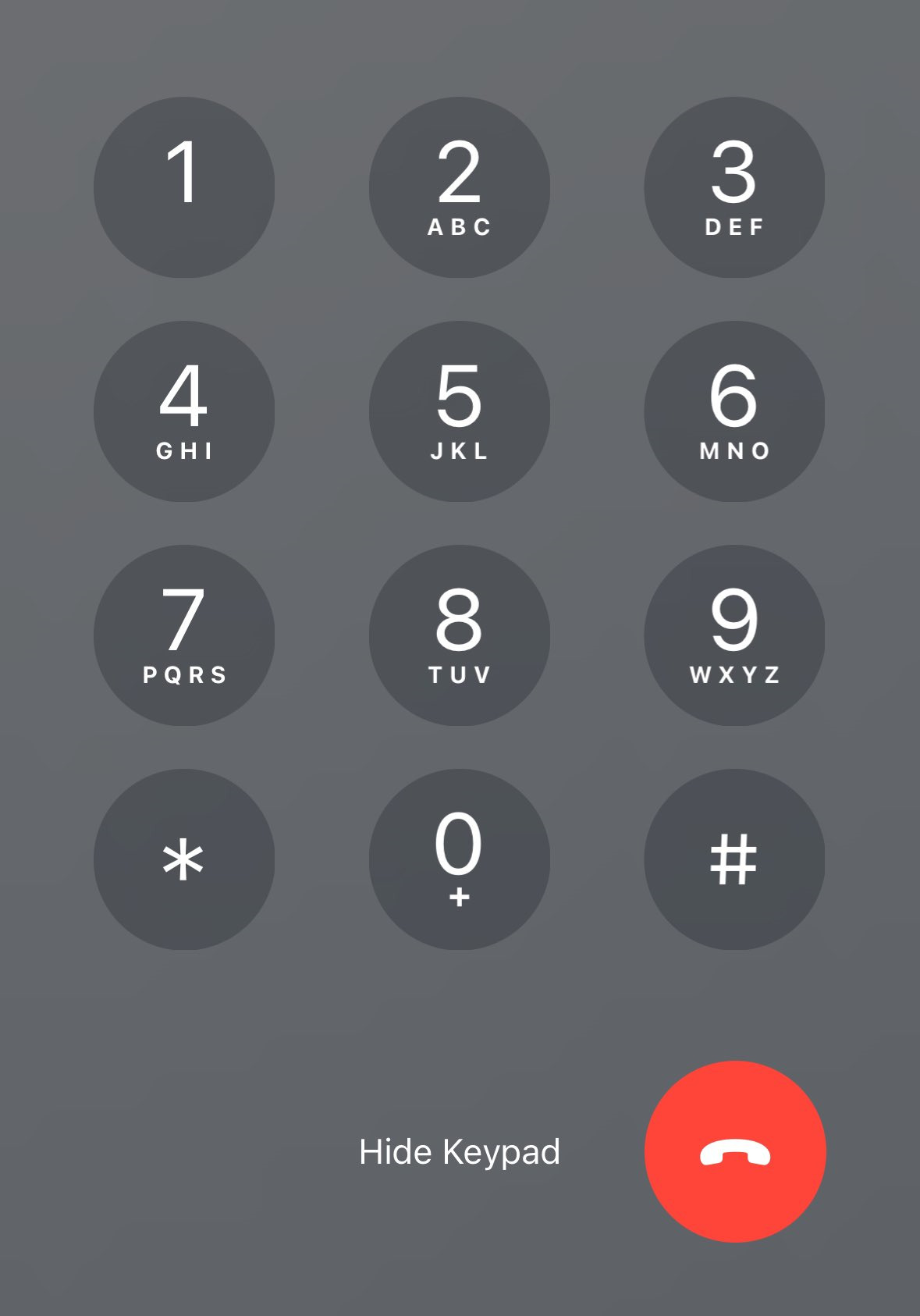Enter digit 5 JKL

point(460,411)
